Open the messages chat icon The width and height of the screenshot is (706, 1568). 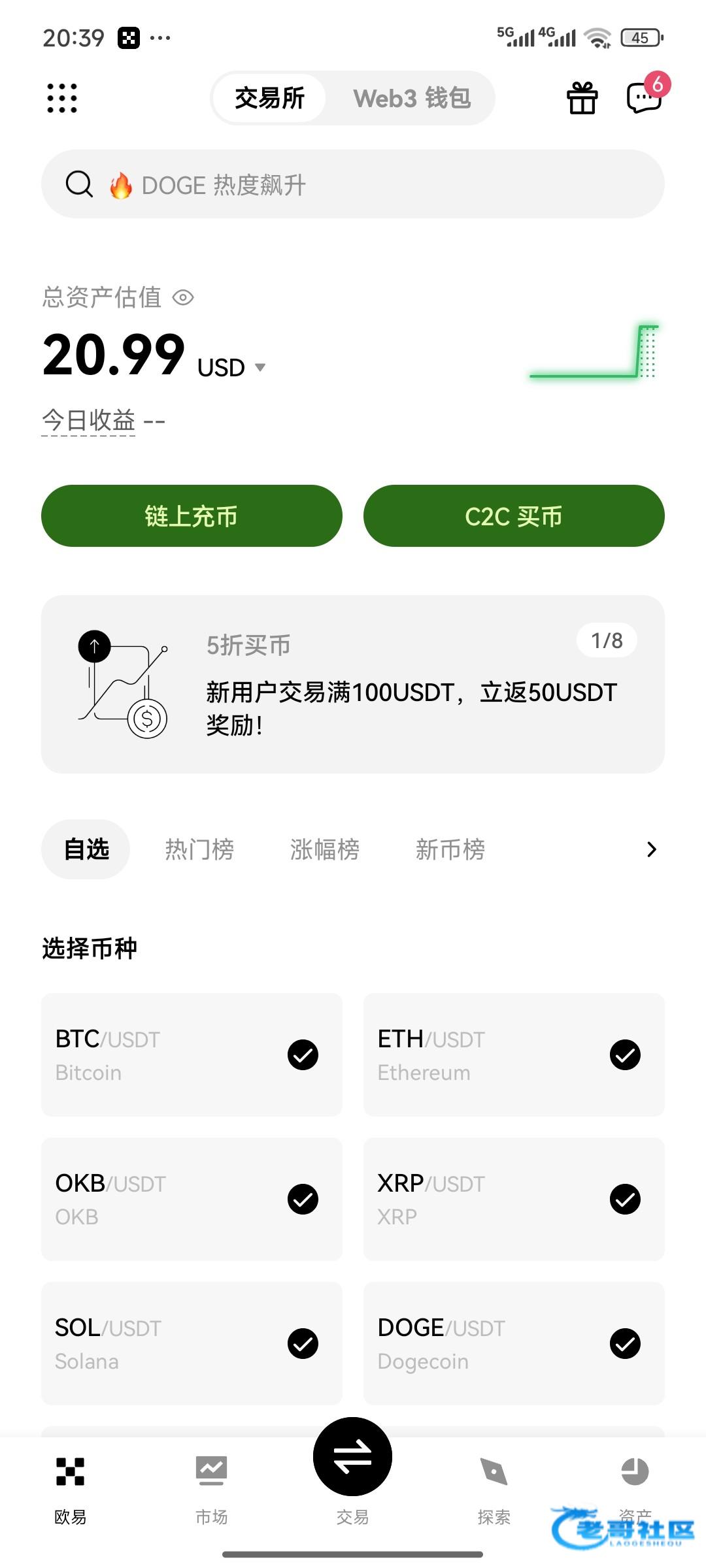[644, 98]
